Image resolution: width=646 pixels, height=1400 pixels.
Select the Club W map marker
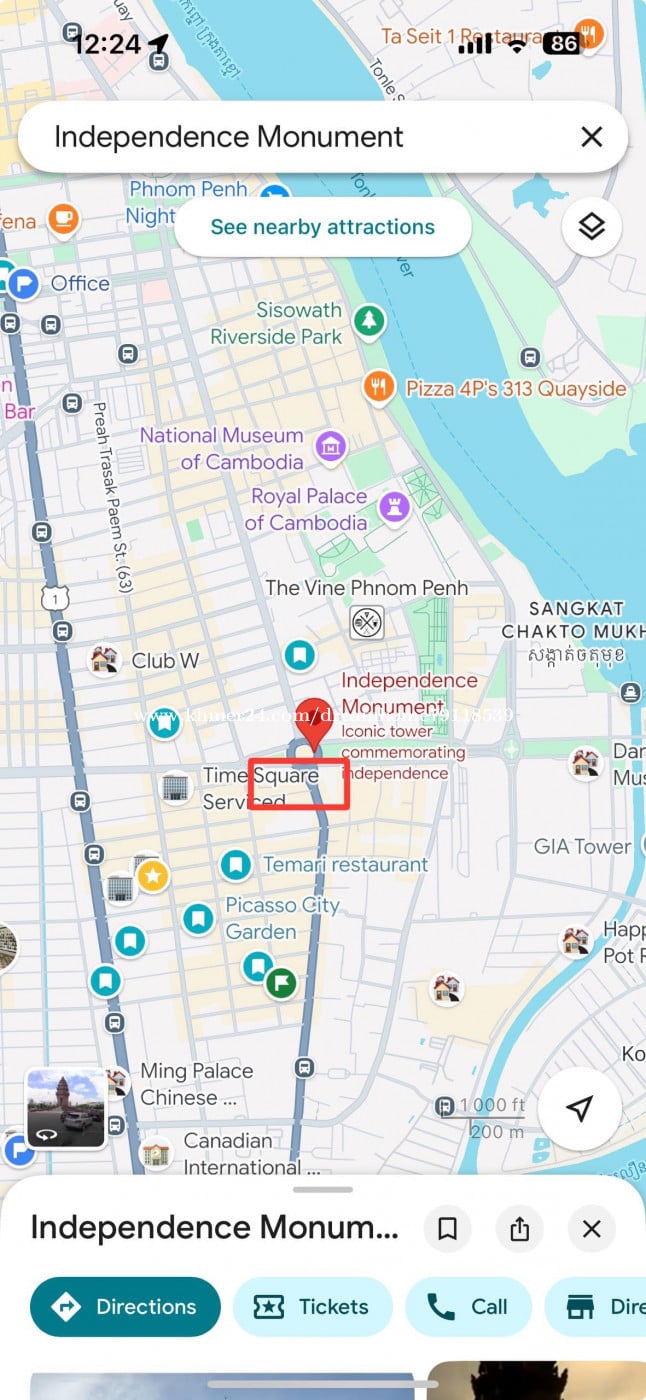(105, 660)
